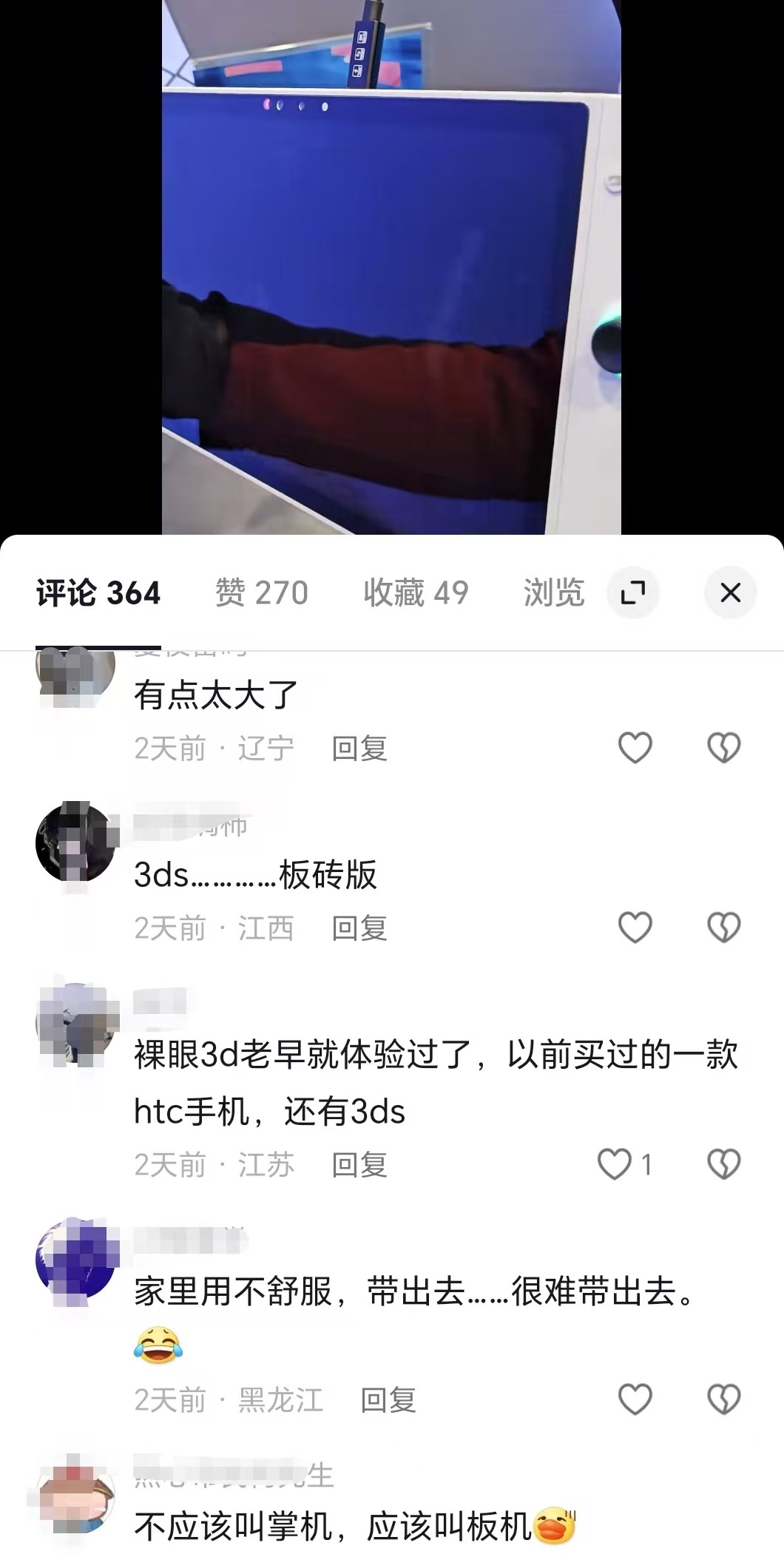The height and width of the screenshot is (1554, 784).
Task: Dislike the 裸眼3d comment from 江苏
Action: point(723,1164)
